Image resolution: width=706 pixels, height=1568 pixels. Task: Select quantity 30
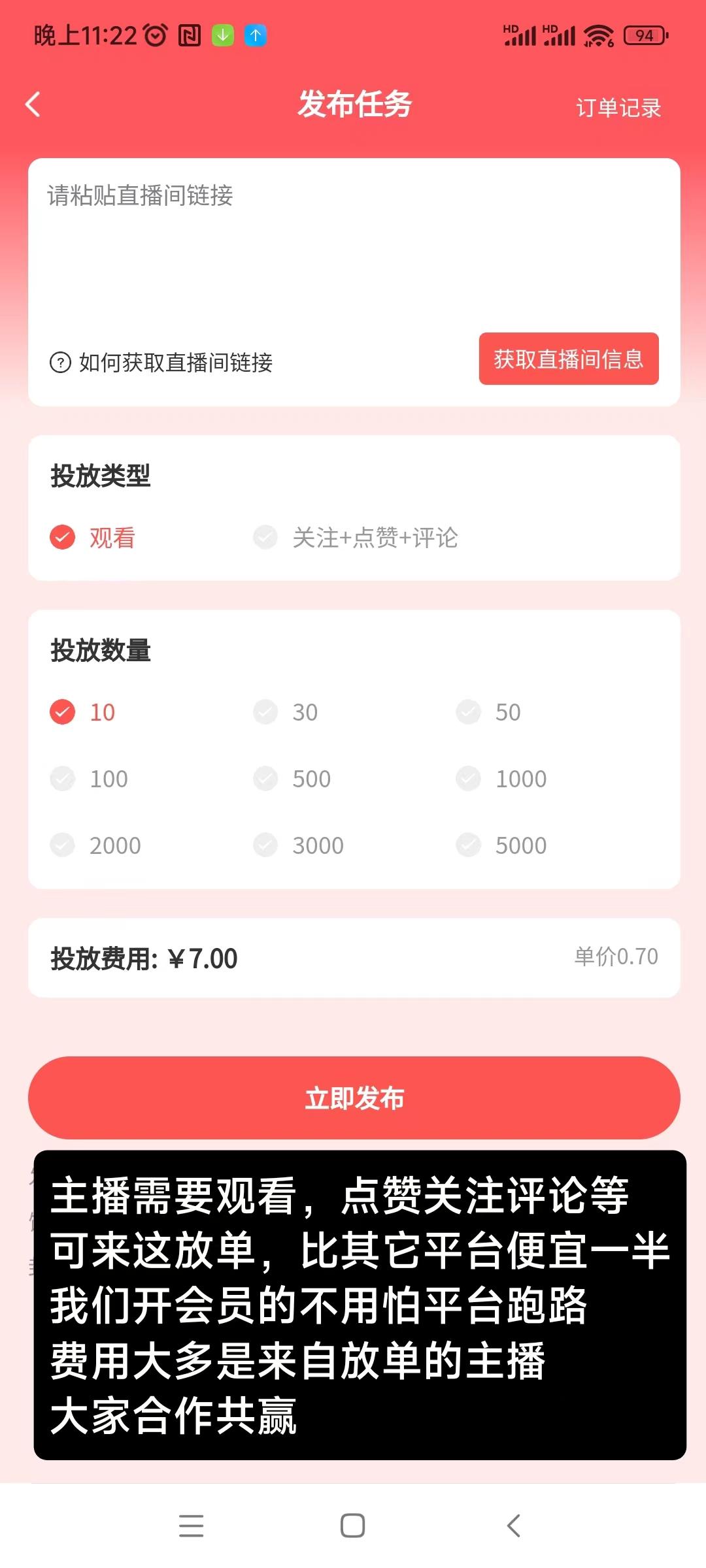[286, 712]
